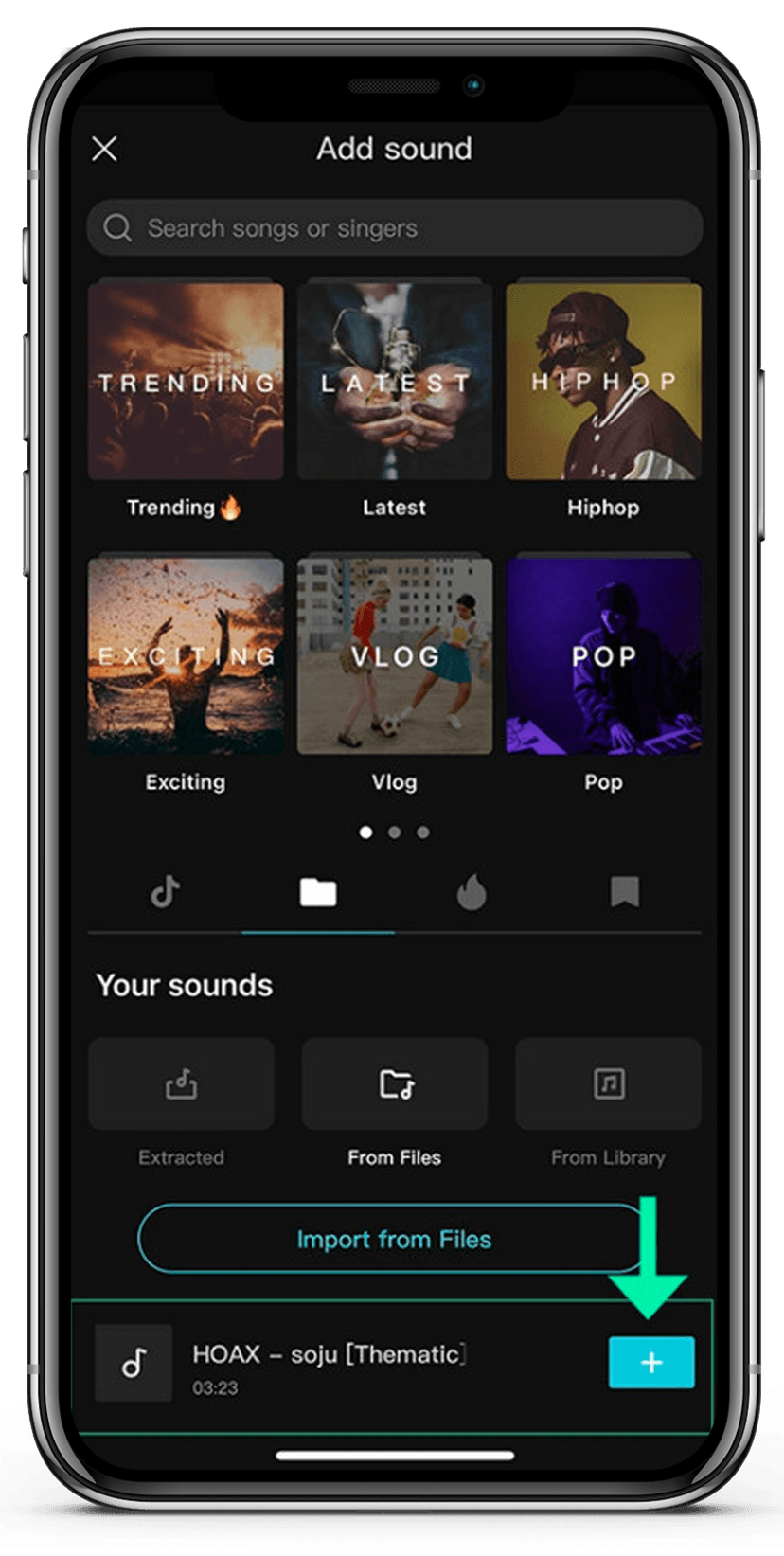
Task: Browse the Hiphop category
Action: 603,383
